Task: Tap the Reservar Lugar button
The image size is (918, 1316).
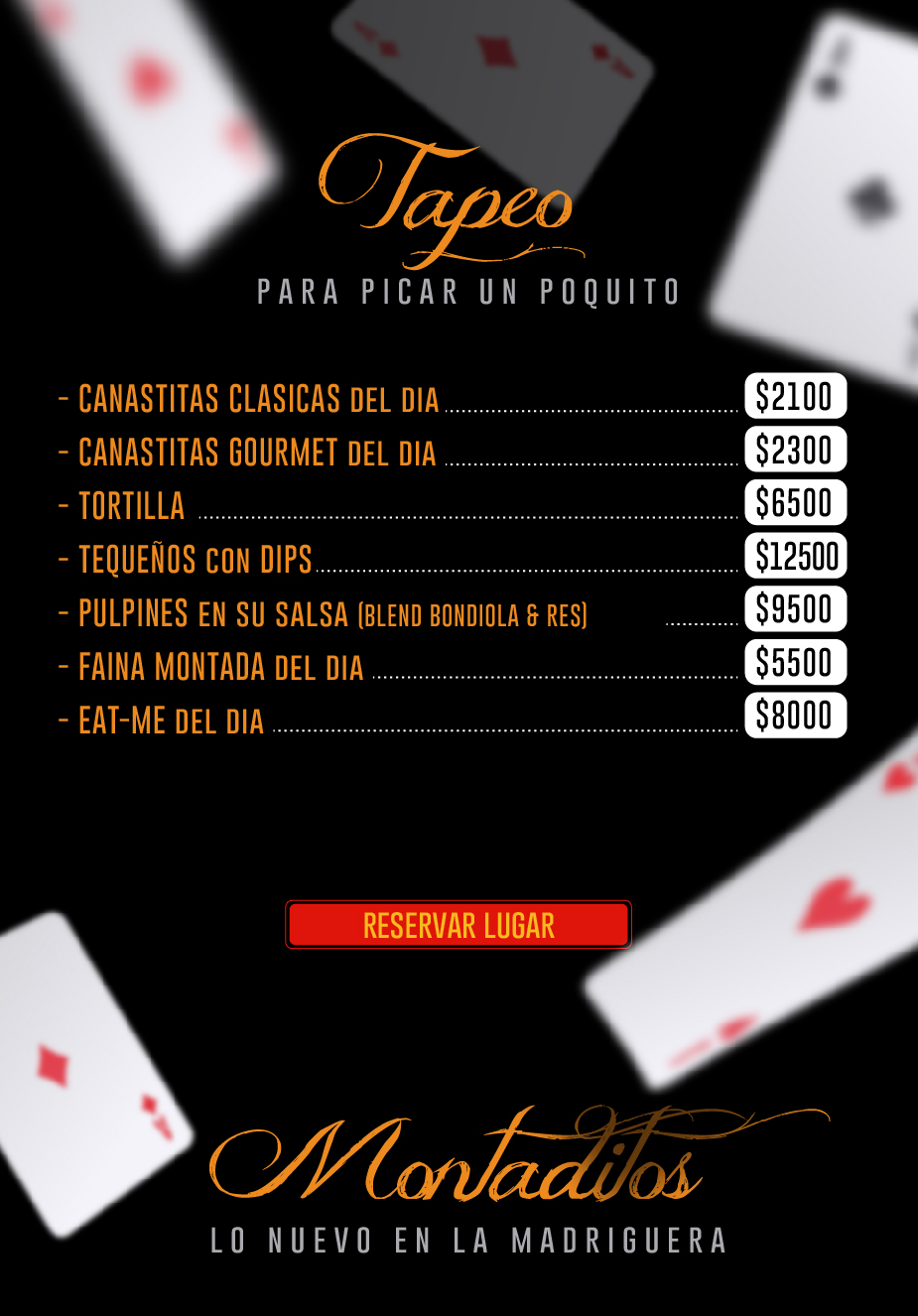Action: (x=459, y=925)
